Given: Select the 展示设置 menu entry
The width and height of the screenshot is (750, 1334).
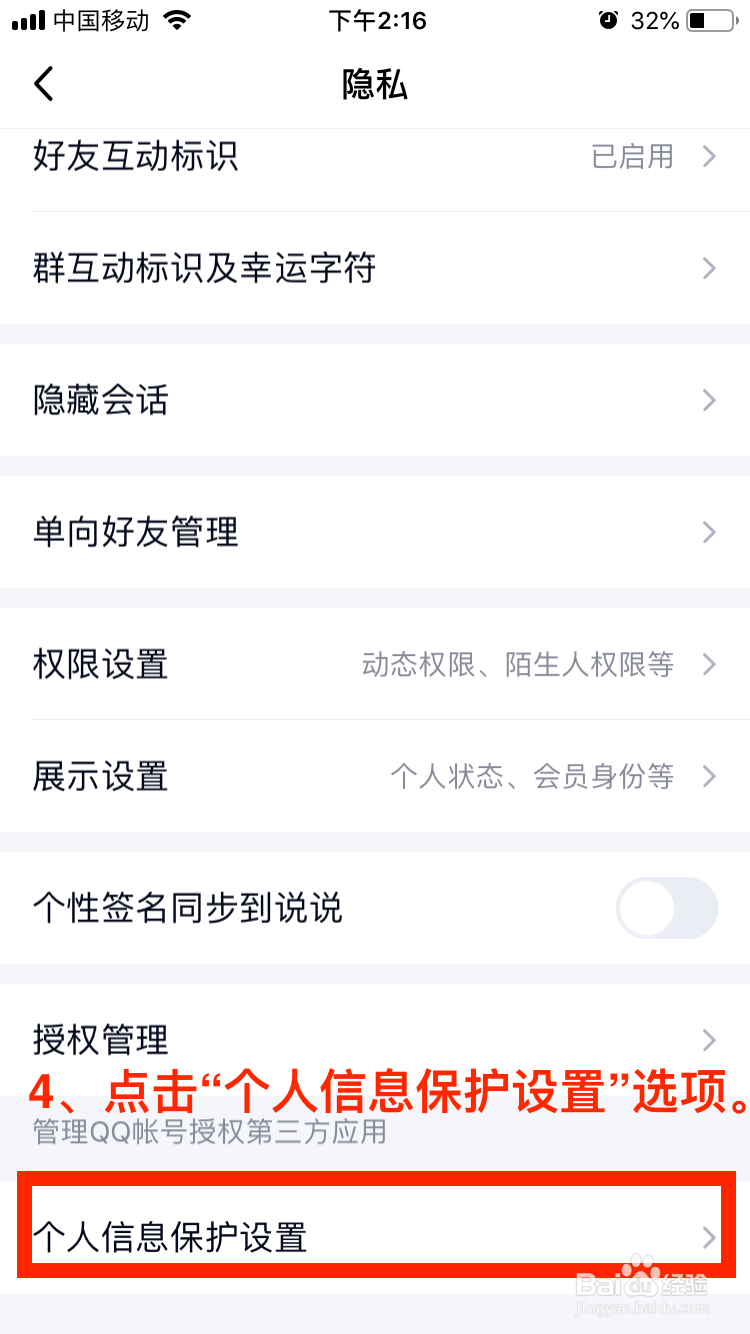Looking at the screenshot, I should point(375,776).
